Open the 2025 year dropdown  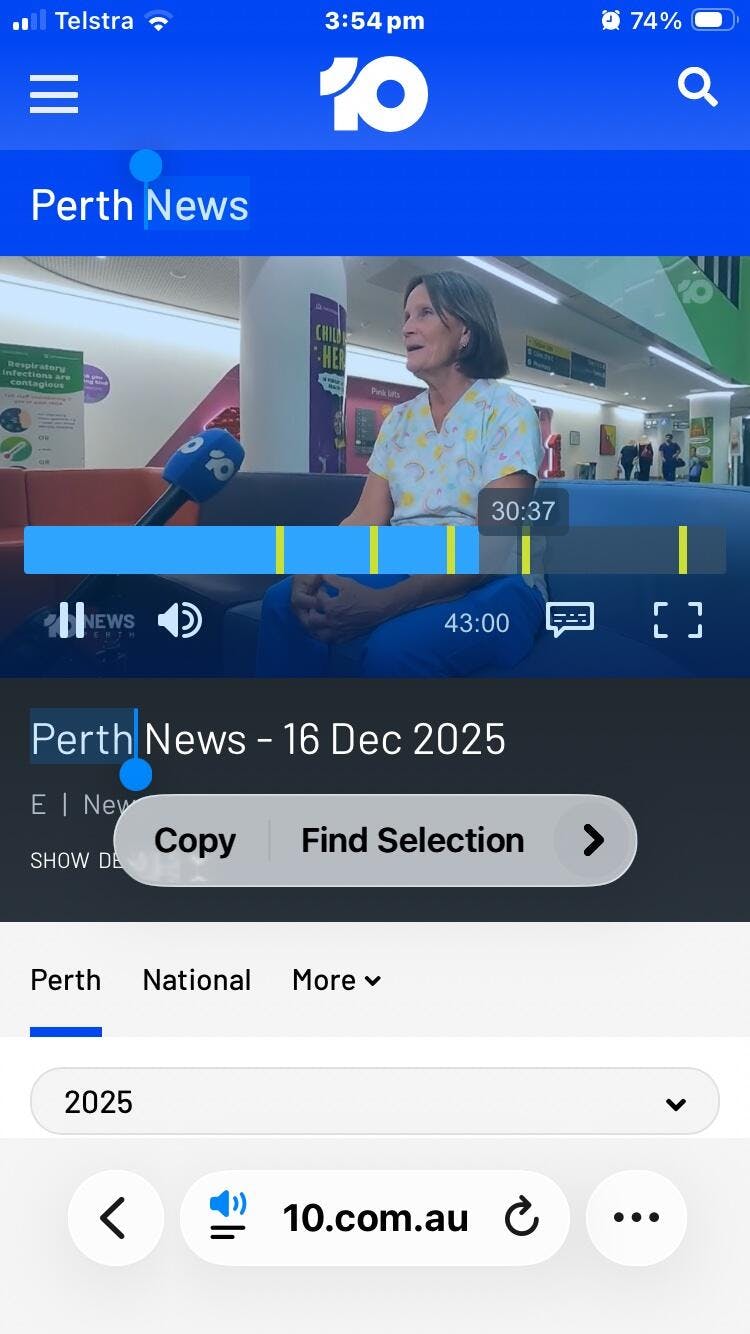[375, 1102]
